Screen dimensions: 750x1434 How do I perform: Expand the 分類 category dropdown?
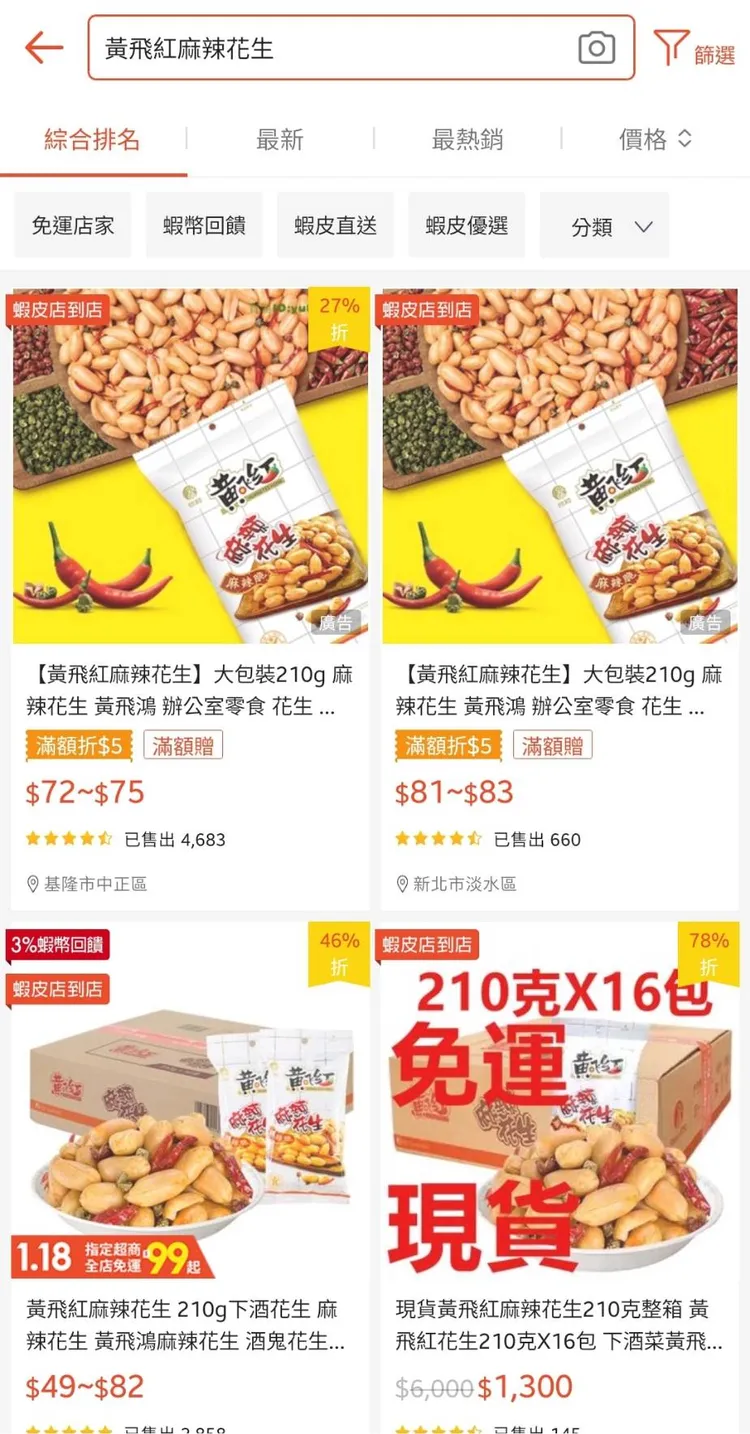(x=604, y=225)
